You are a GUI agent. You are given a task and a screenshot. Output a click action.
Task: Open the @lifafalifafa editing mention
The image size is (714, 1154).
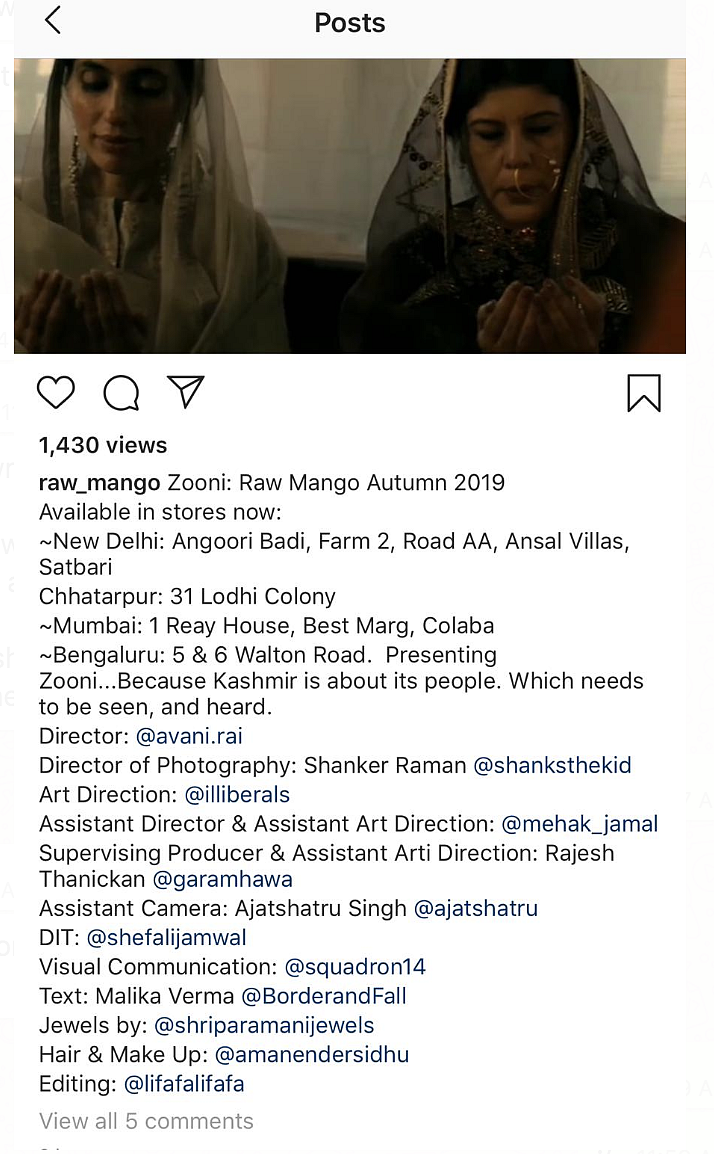(184, 1083)
